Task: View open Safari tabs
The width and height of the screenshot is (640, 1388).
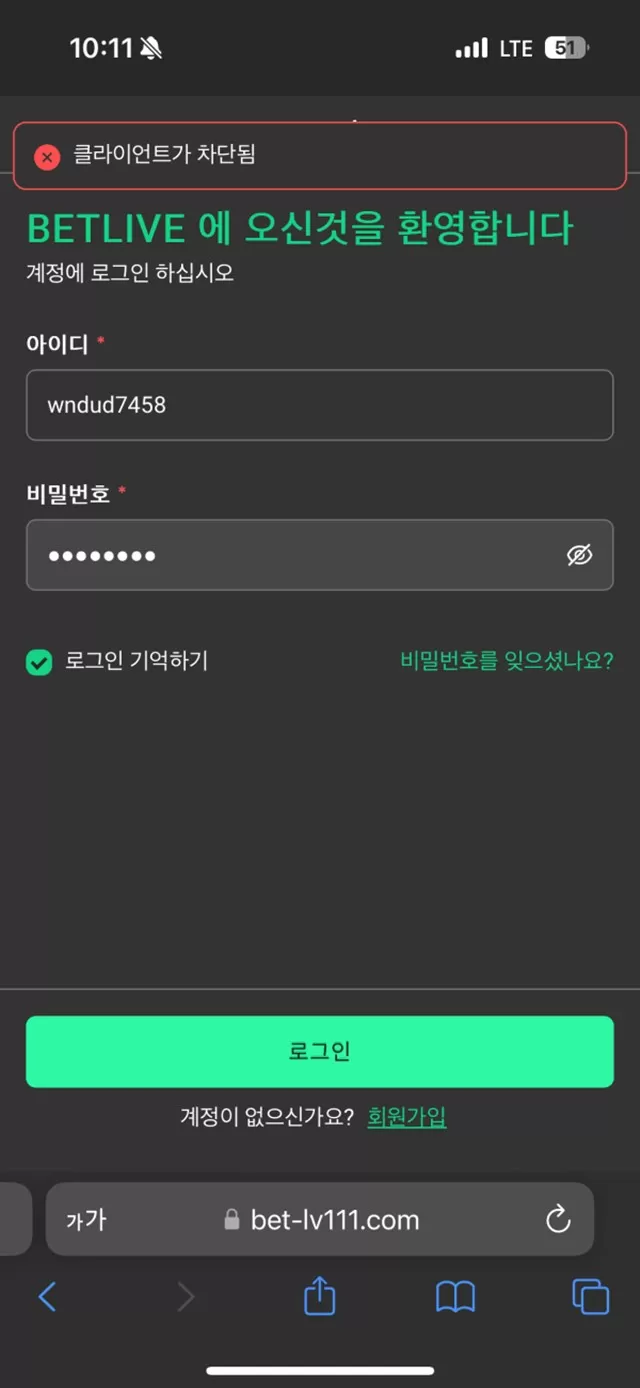Action: point(590,1297)
